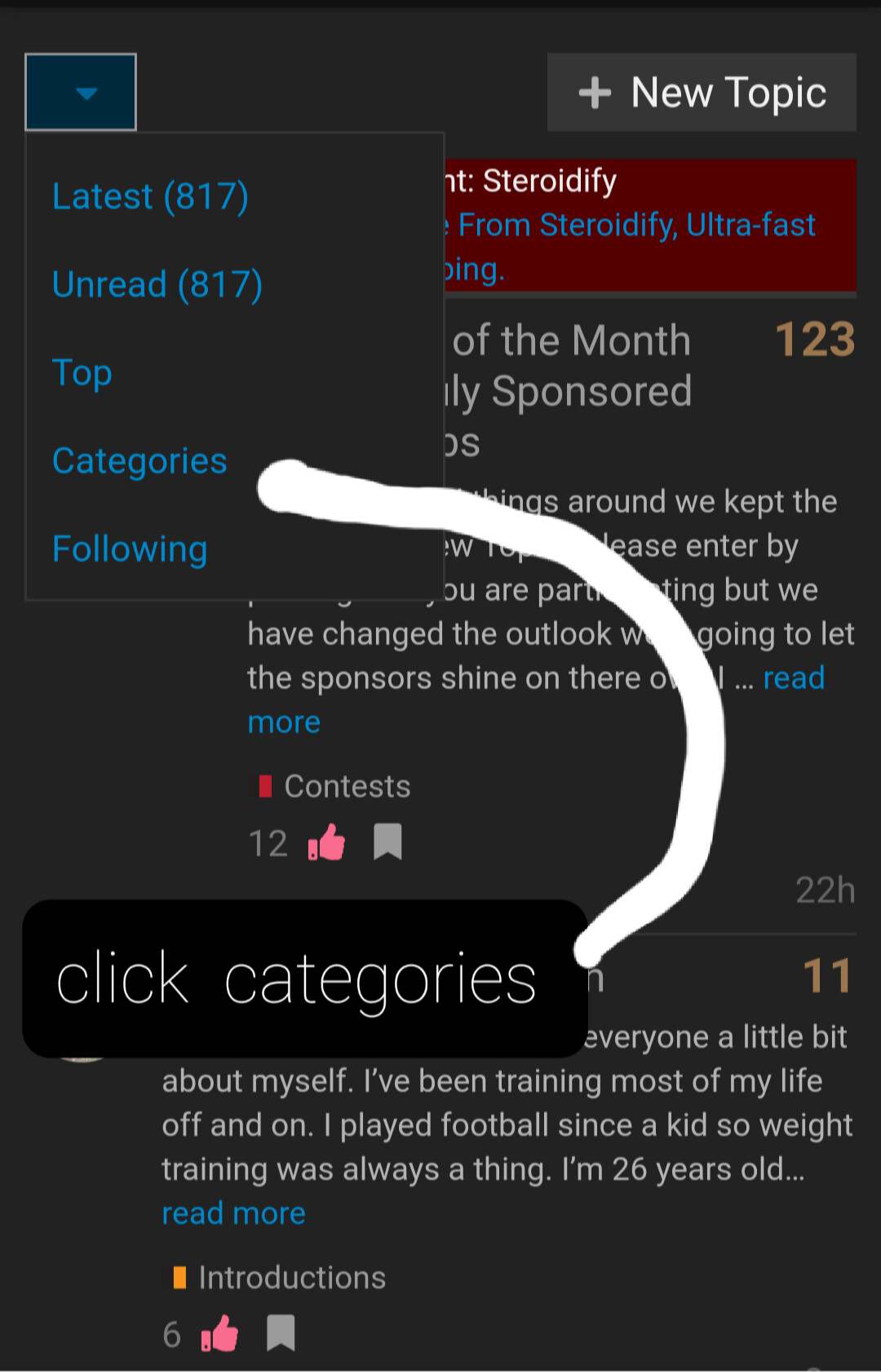Like the Contests topic with 12 likes
The image size is (881, 1372).
[327, 842]
